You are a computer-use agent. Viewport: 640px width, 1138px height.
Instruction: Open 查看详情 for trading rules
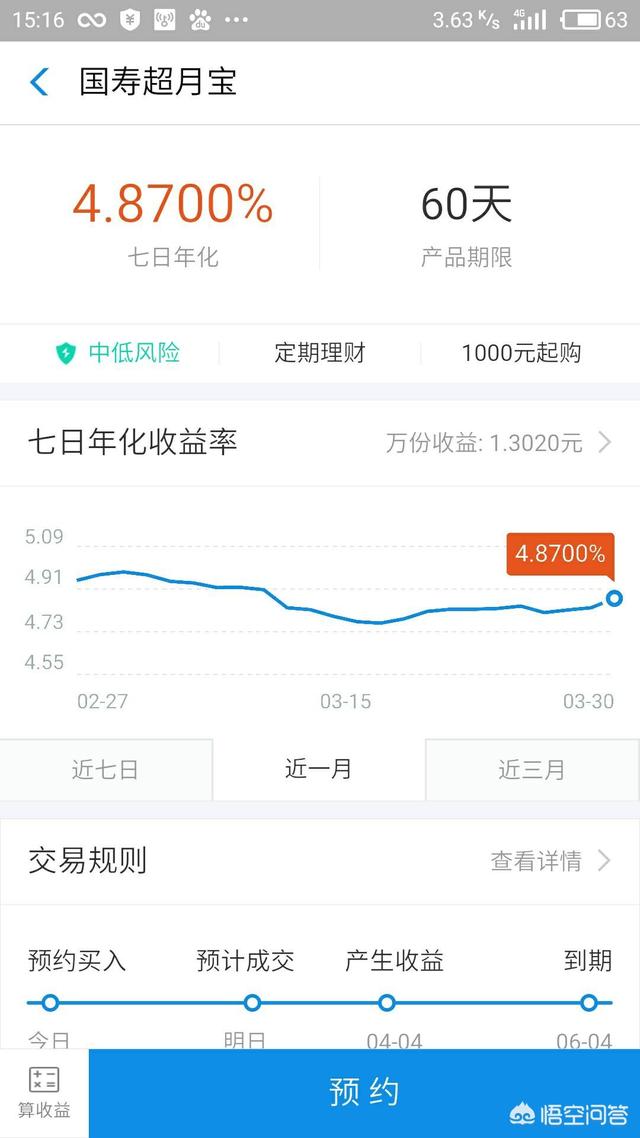pos(551,861)
